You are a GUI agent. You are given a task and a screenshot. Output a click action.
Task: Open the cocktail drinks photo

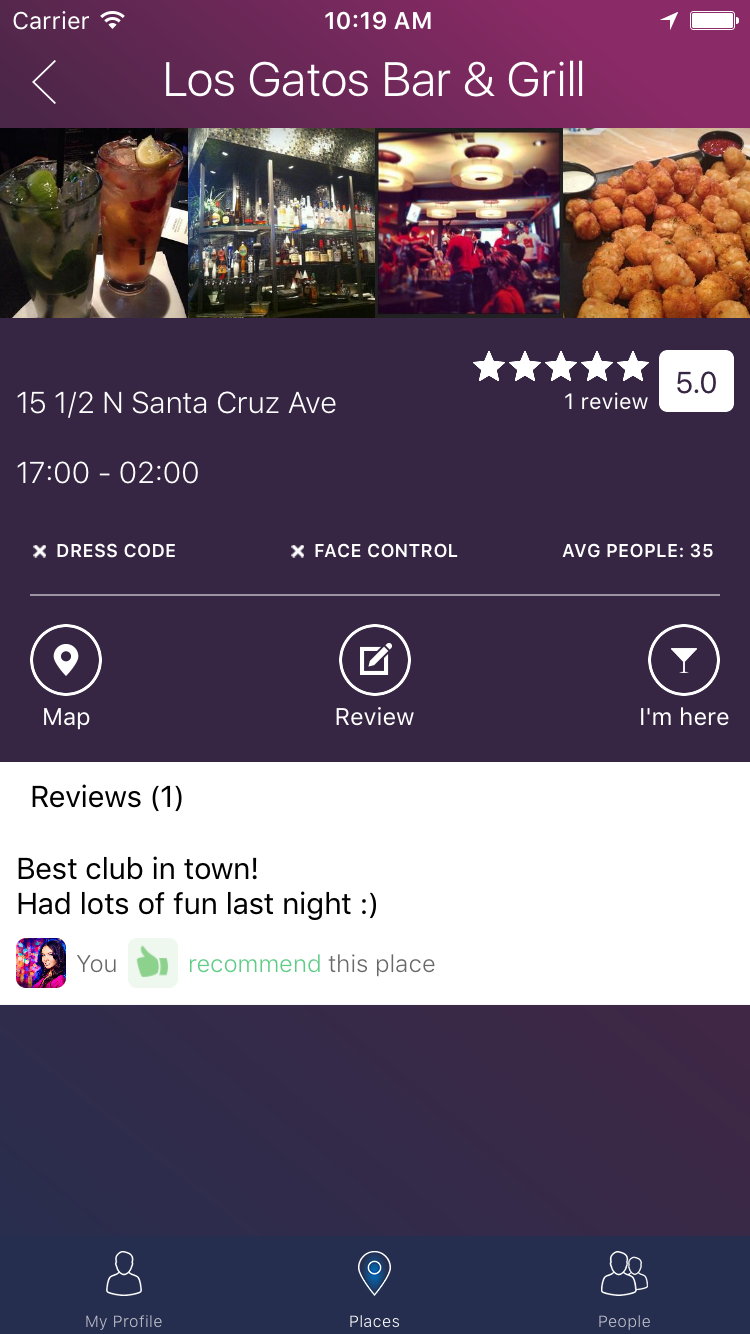pyautogui.click(x=93, y=223)
